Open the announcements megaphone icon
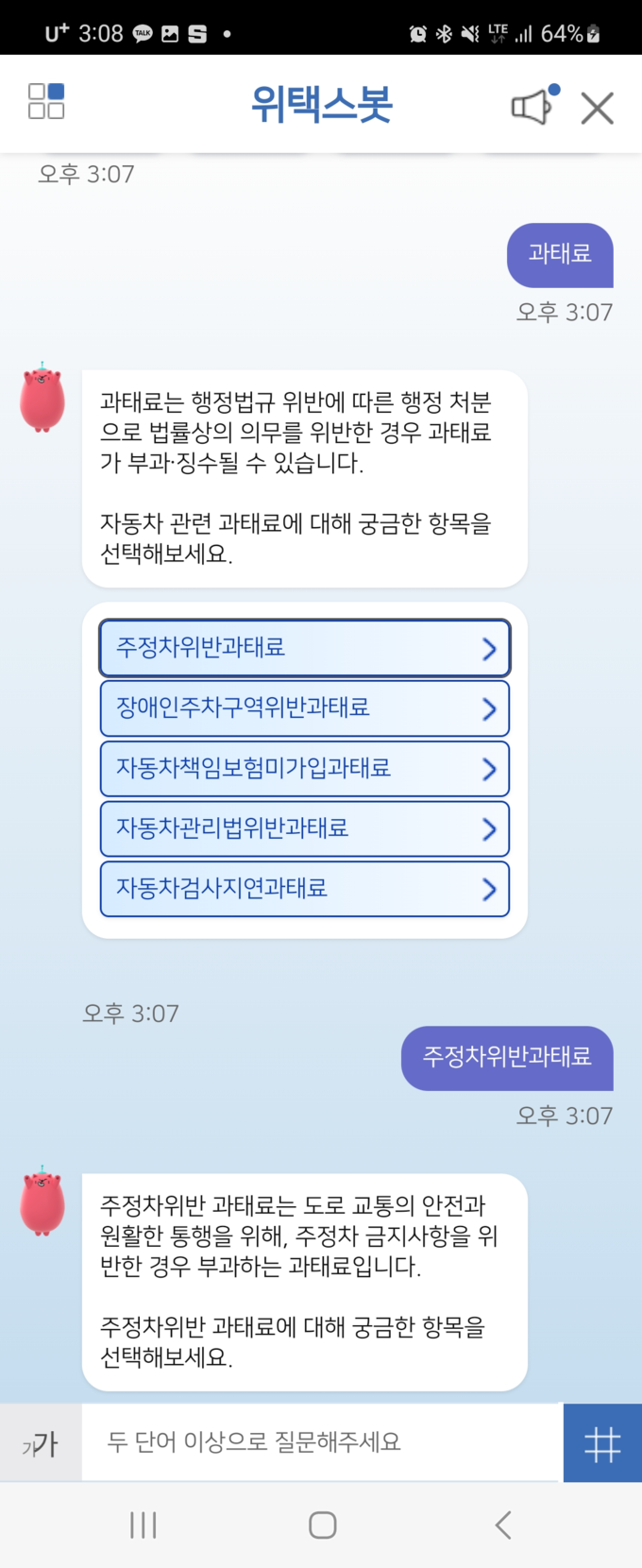The width and height of the screenshot is (642, 1568). [532, 106]
